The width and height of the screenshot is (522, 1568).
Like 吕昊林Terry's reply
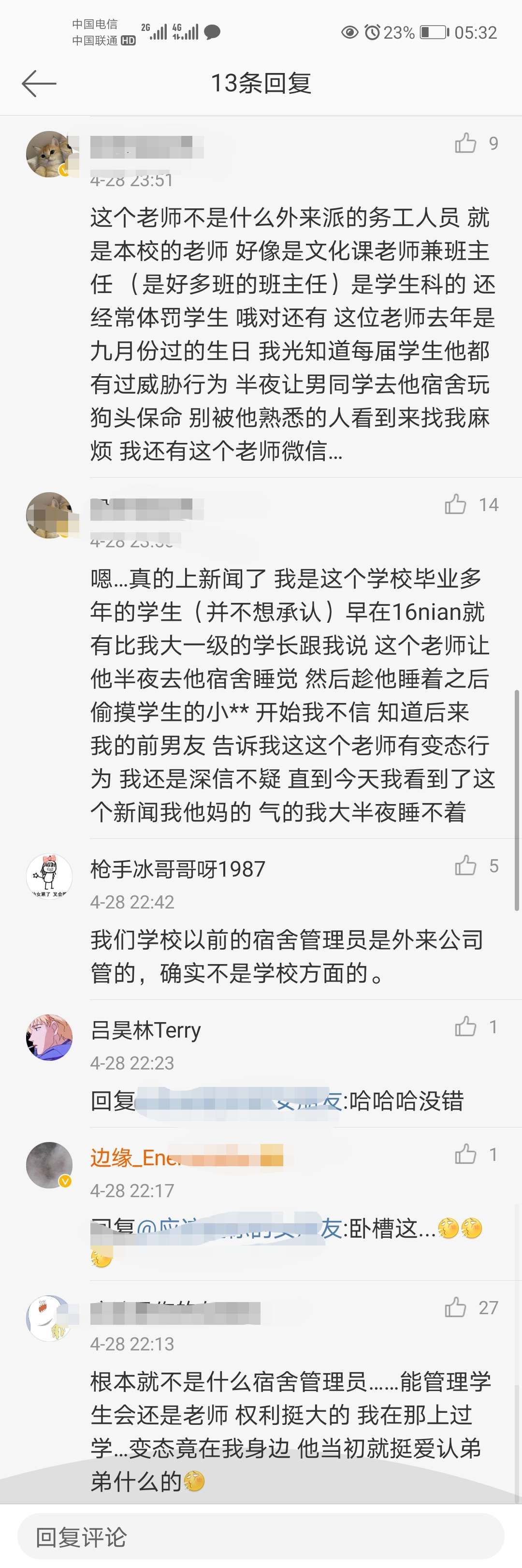point(465,1027)
